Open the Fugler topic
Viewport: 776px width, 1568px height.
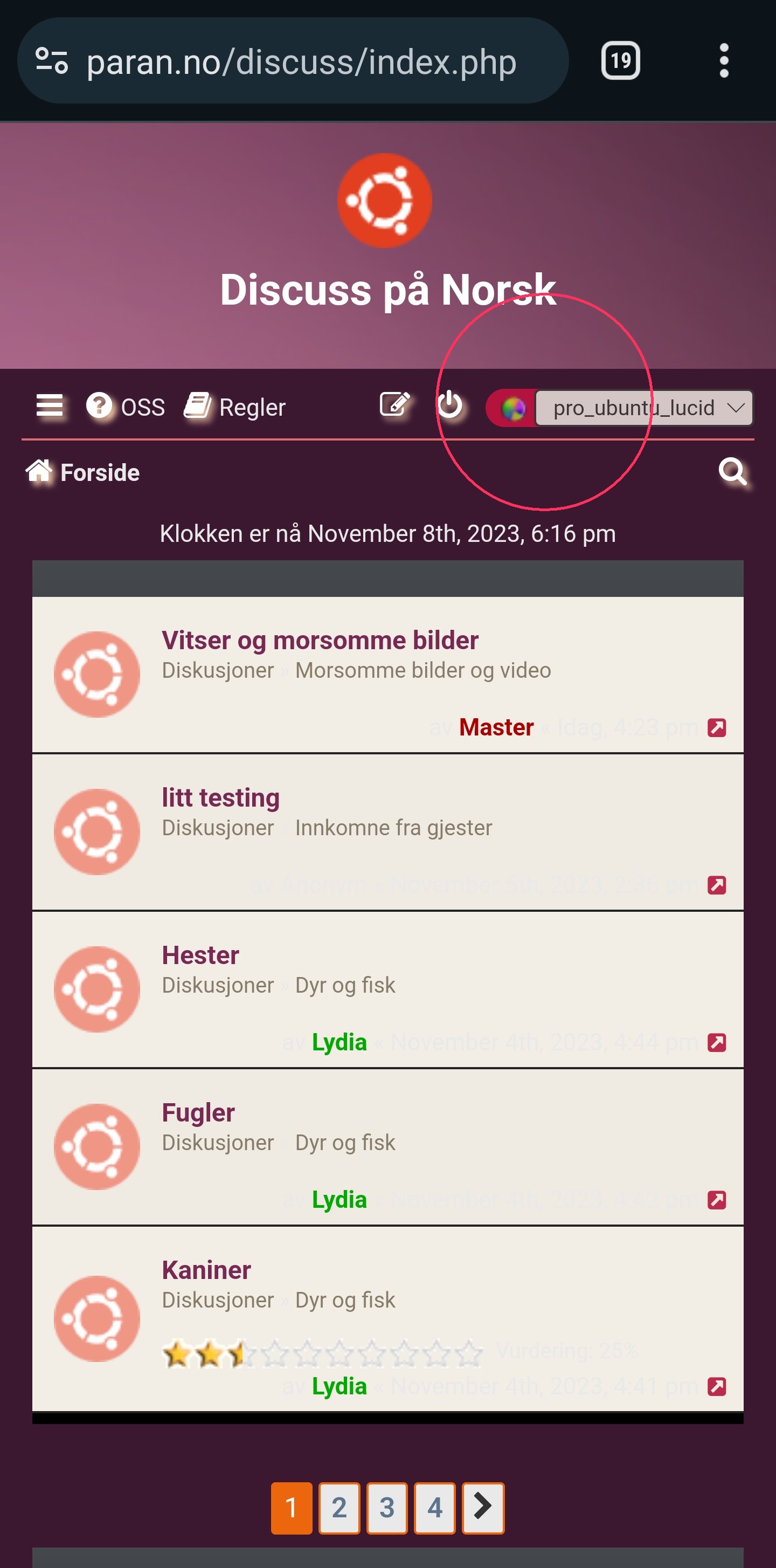pos(198,1113)
